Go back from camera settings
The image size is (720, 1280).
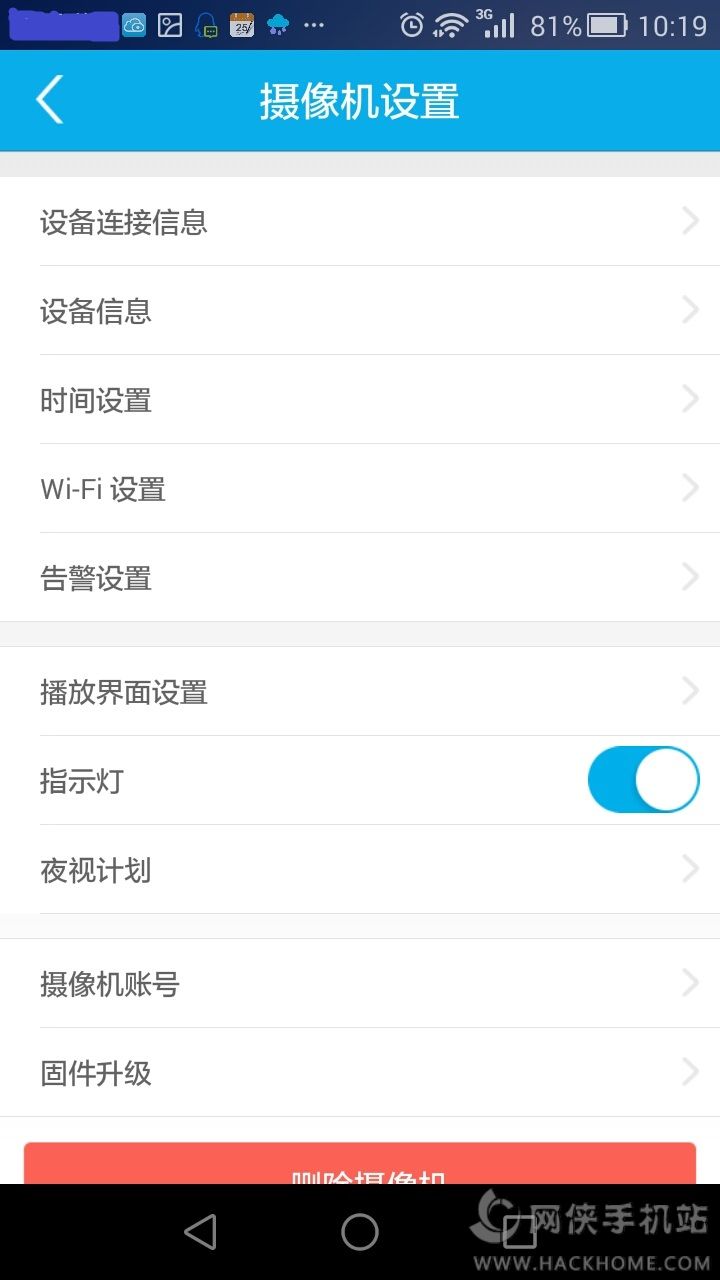[50, 101]
